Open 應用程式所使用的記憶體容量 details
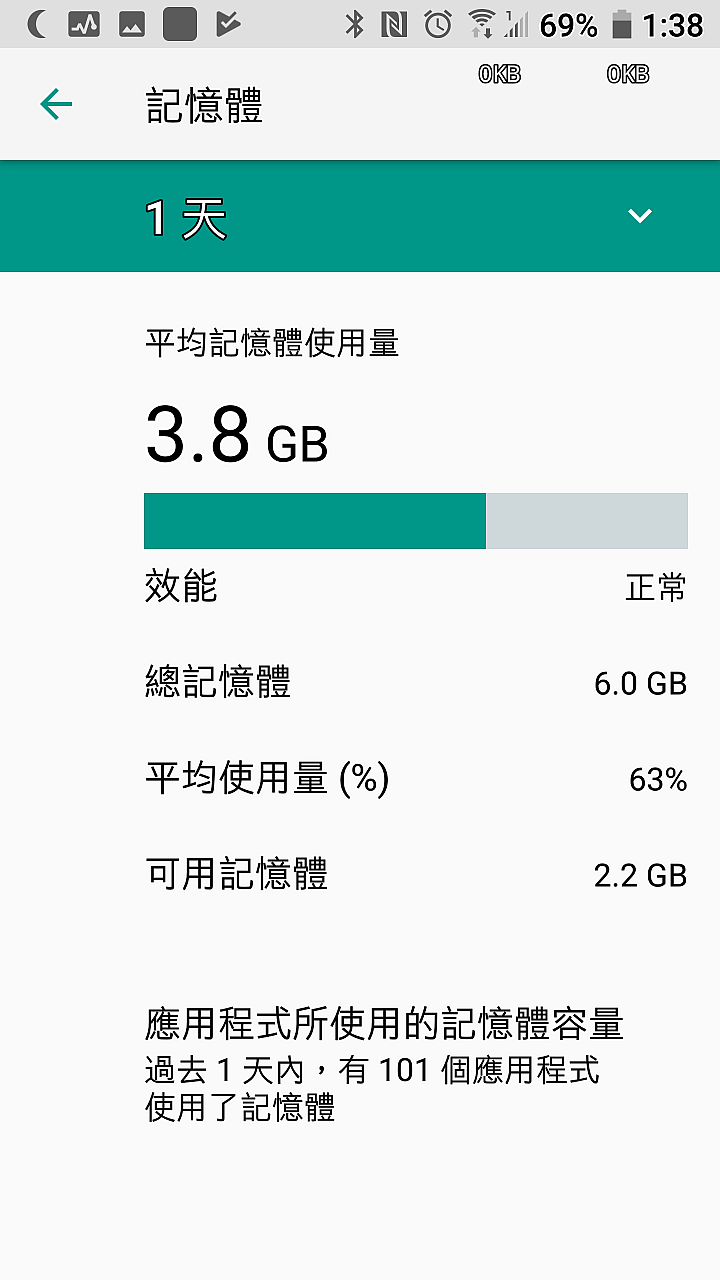 (360, 1064)
